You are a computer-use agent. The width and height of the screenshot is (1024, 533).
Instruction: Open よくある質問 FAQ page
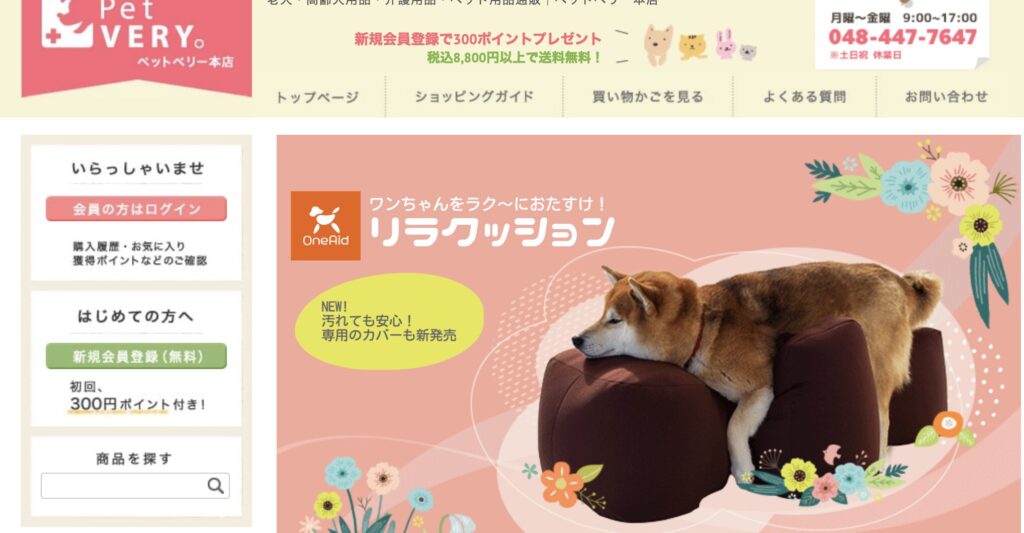click(x=804, y=97)
